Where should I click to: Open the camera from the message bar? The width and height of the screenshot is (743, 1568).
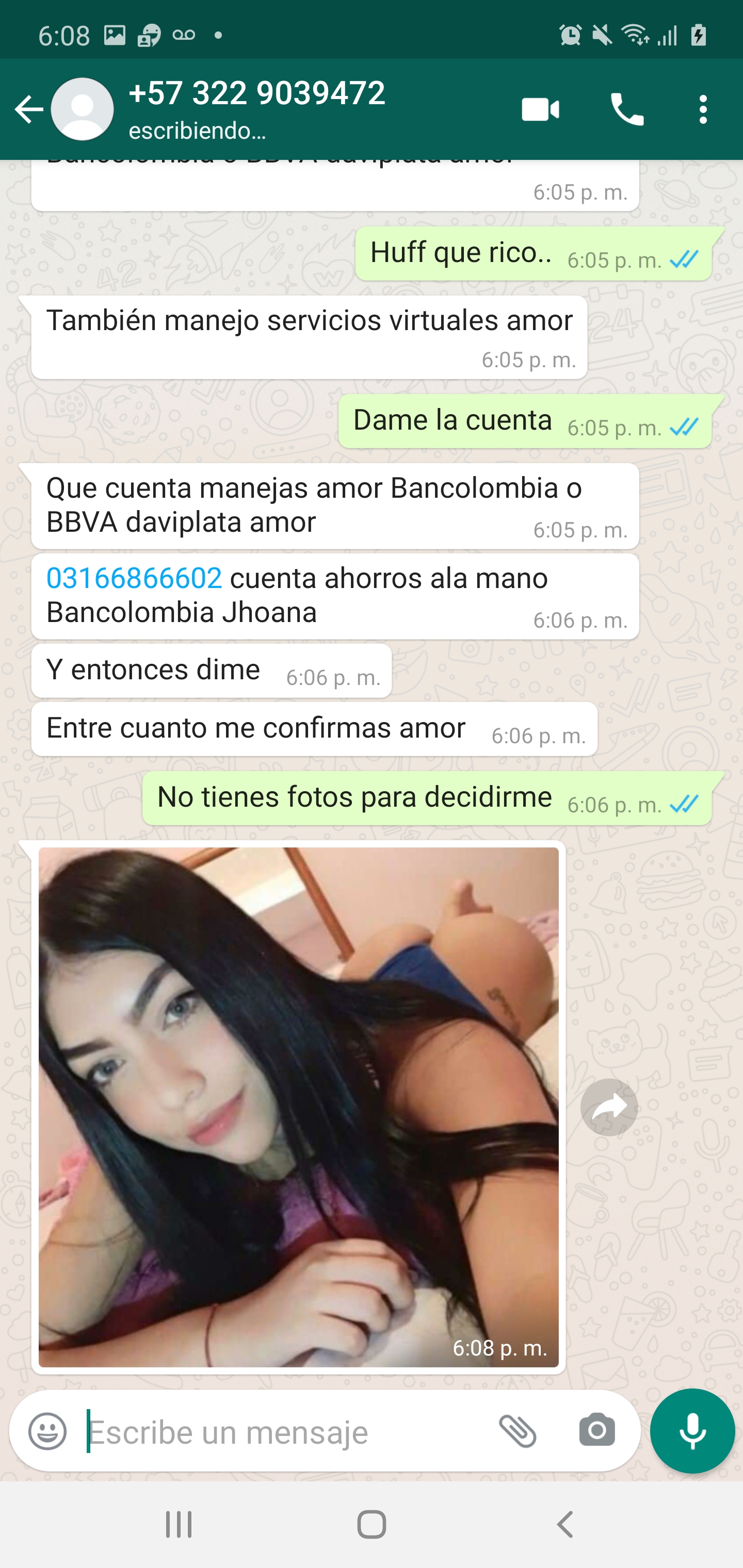pyautogui.click(x=597, y=1430)
